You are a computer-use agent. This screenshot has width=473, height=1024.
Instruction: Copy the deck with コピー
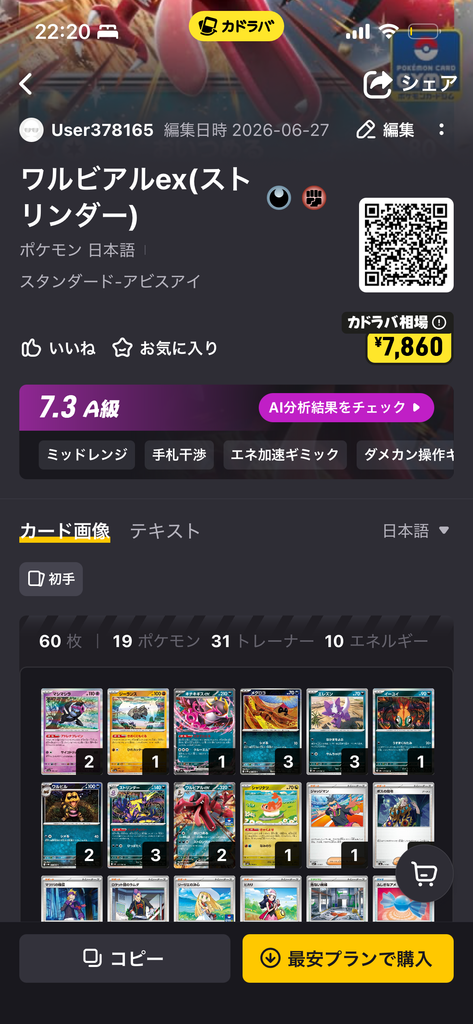coord(125,958)
